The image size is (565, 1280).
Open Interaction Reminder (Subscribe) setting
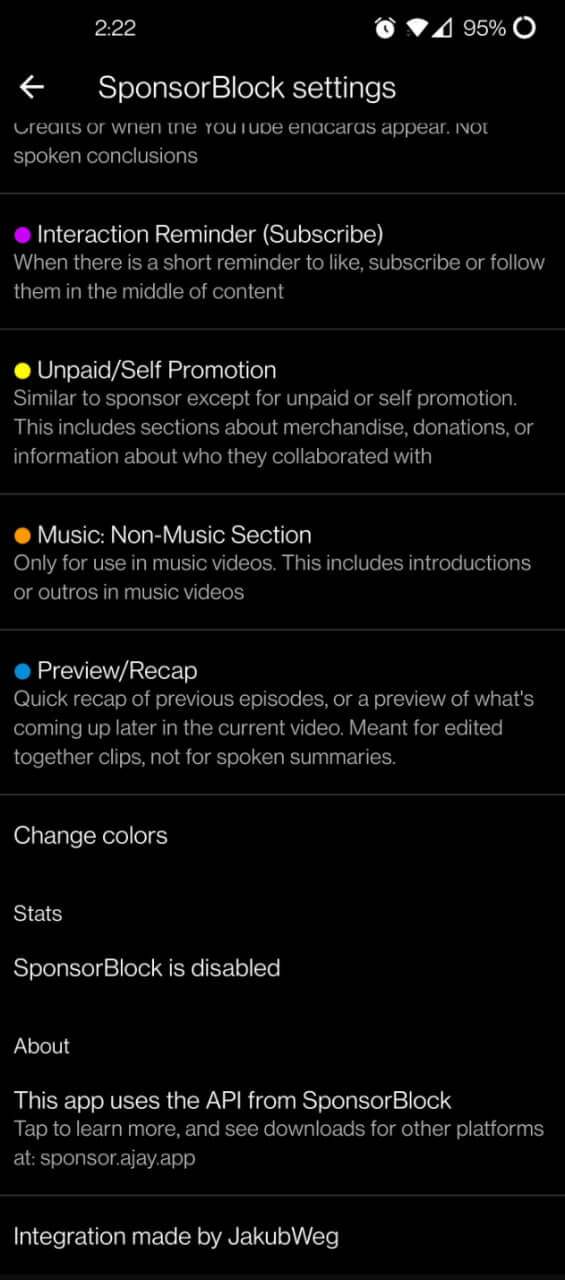pos(282,262)
